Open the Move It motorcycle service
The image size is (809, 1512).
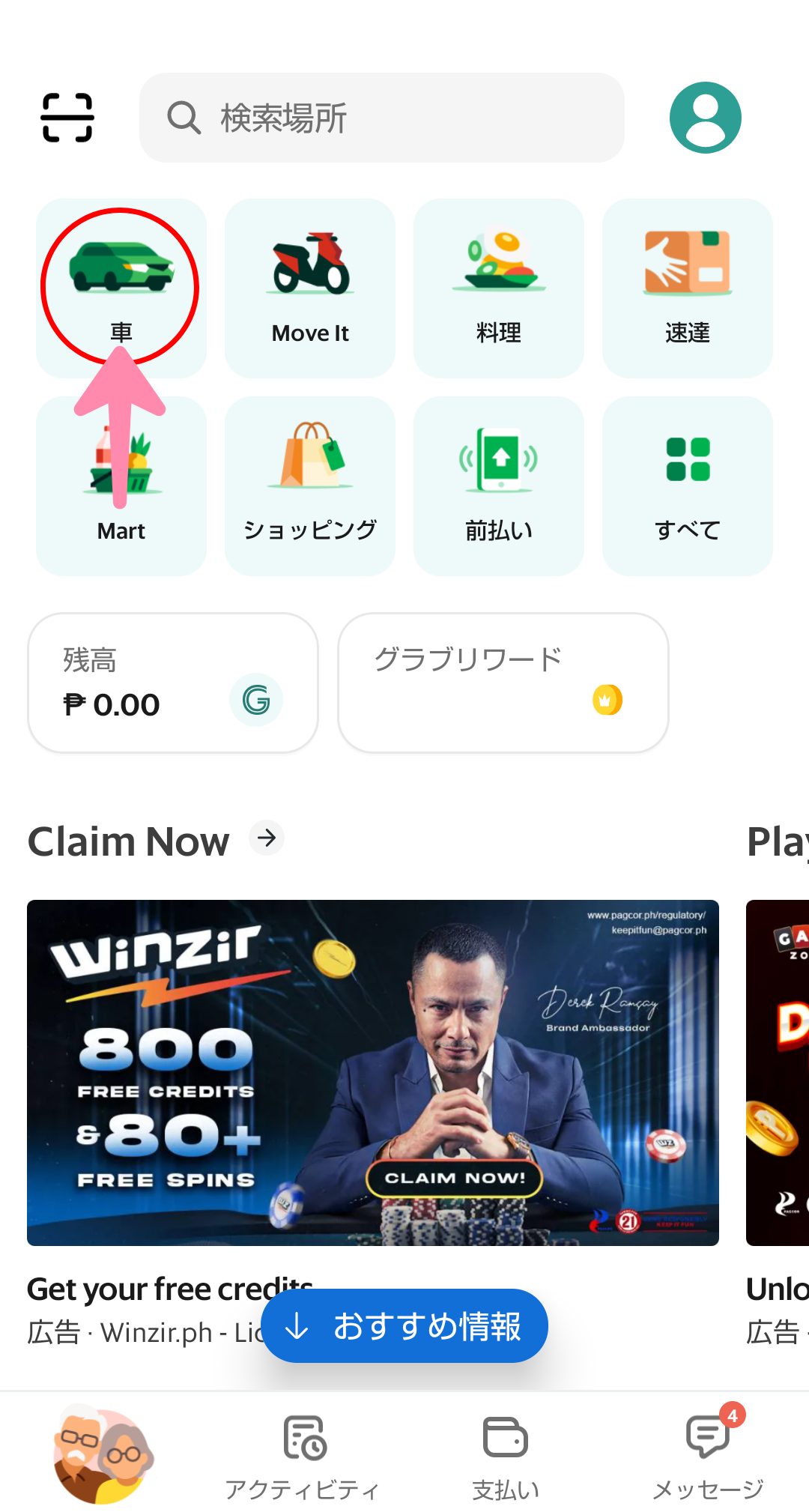310,288
